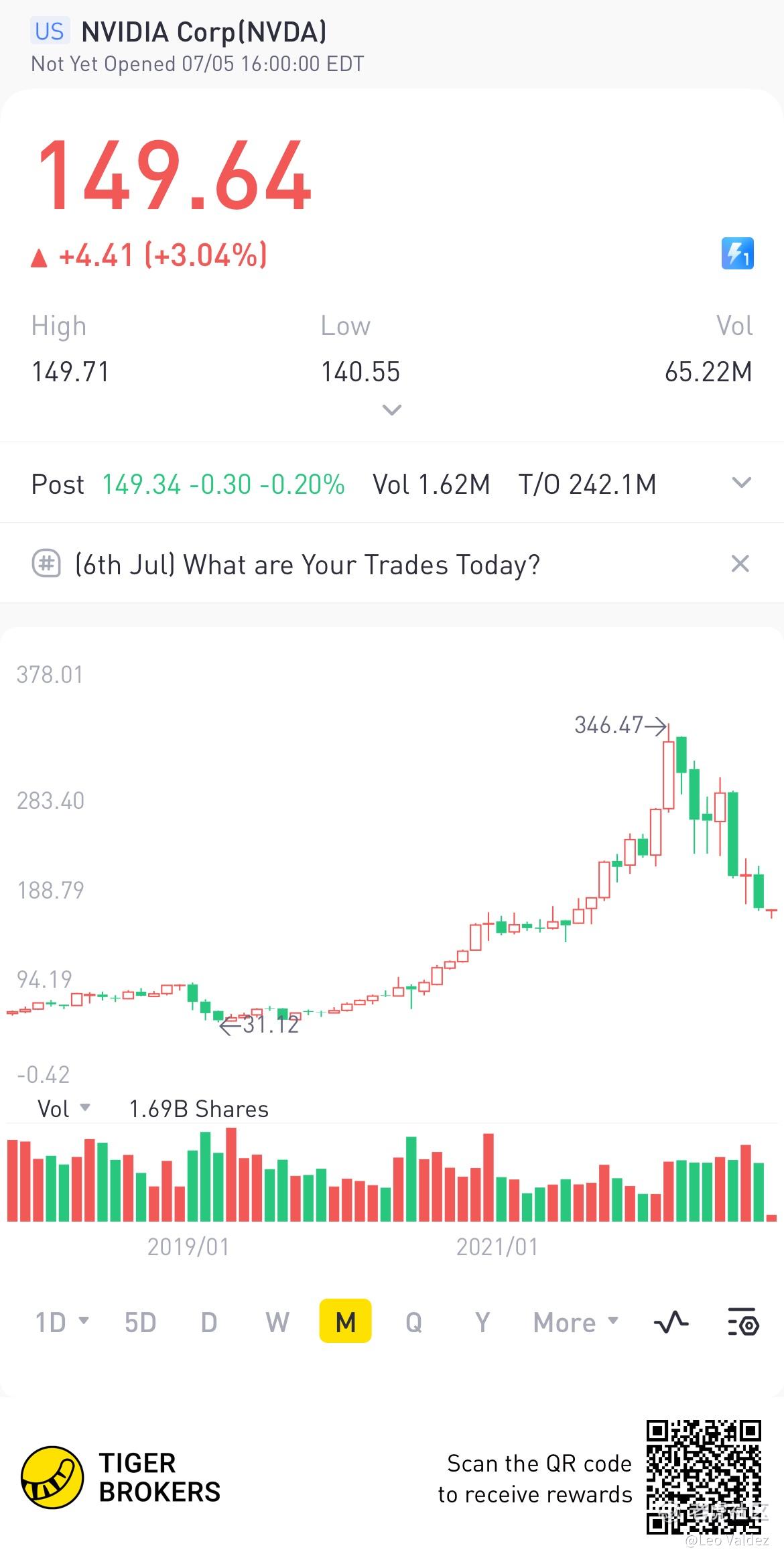The image size is (784, 1558).
Task: Switch chart to daily D candles
Action: pyautogui.click(x=209, y=1322)
